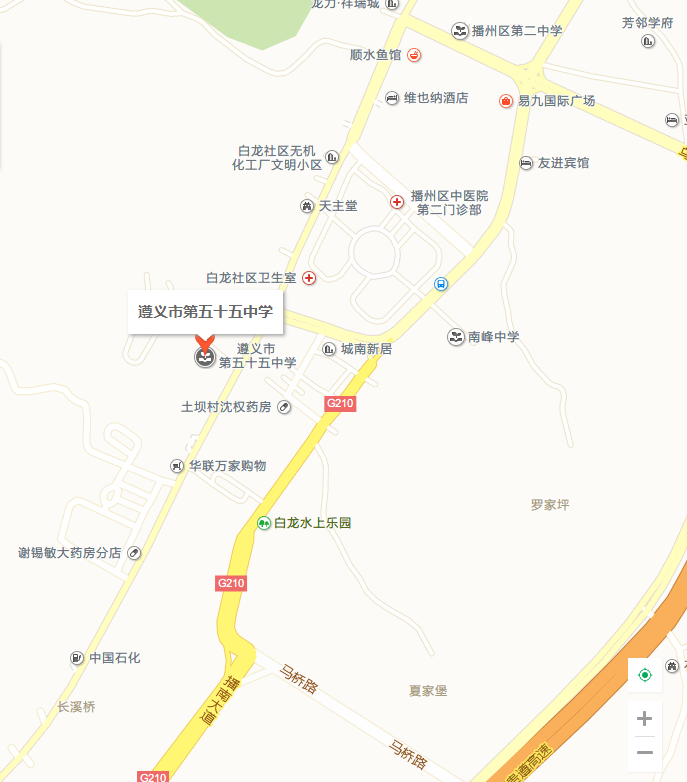Select the 播州区第二中学 marker
Viewport: 687px width, 782px height.
460,31
